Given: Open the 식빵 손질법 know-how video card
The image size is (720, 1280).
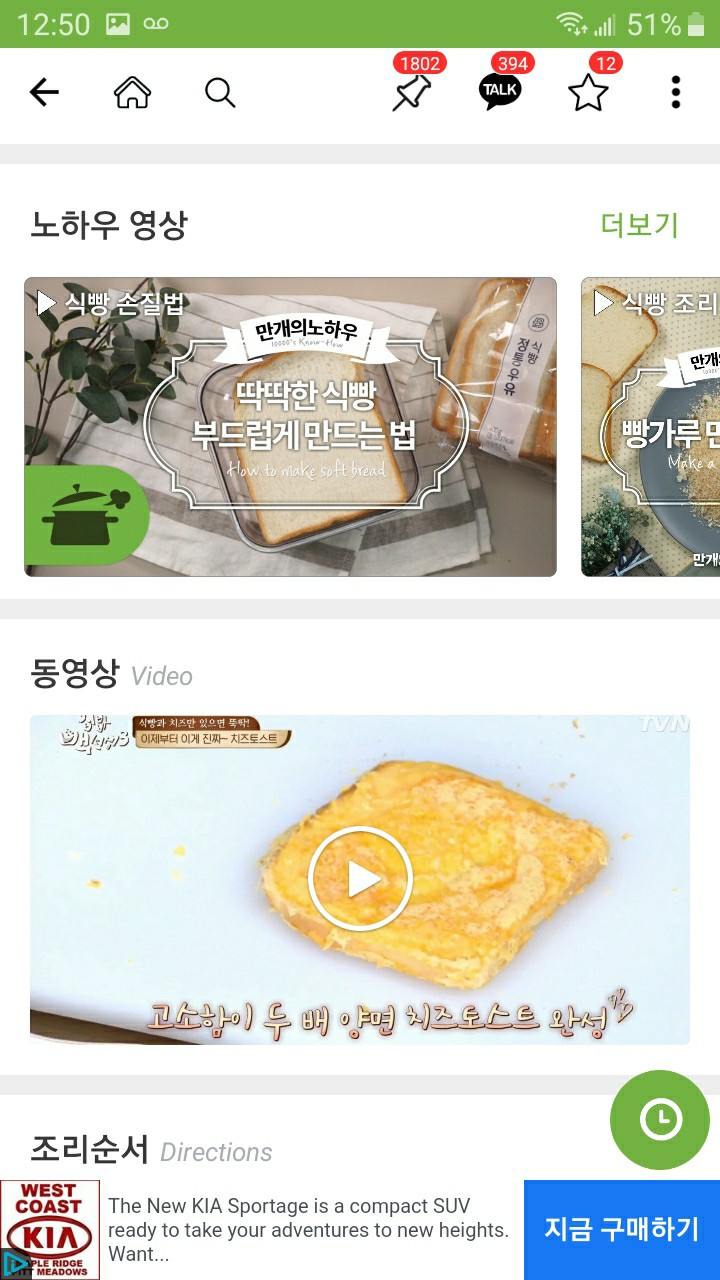Looking at the screenshot, I should click(290, 427).
